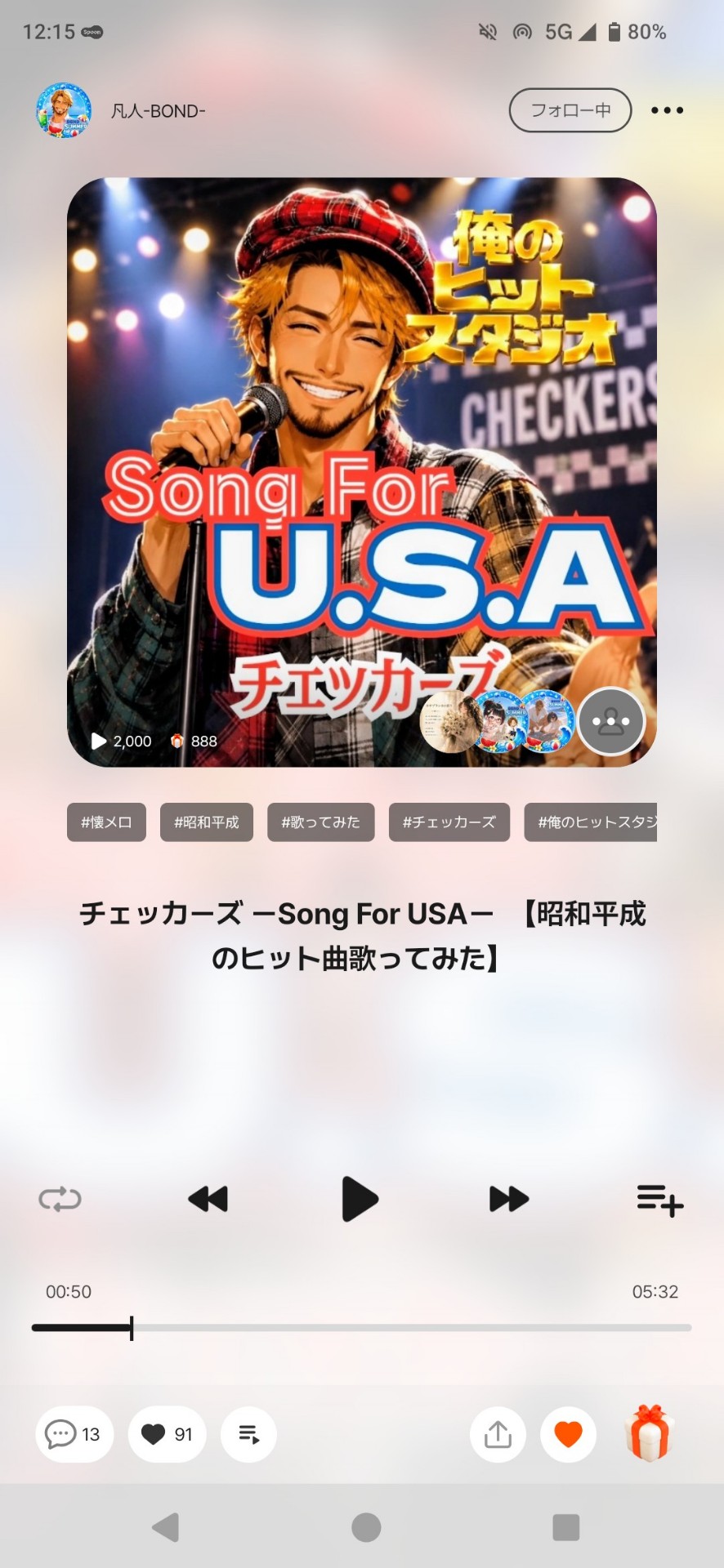
Task: Select the #歌ってみた hashtag chip
Action: [320, 822]
